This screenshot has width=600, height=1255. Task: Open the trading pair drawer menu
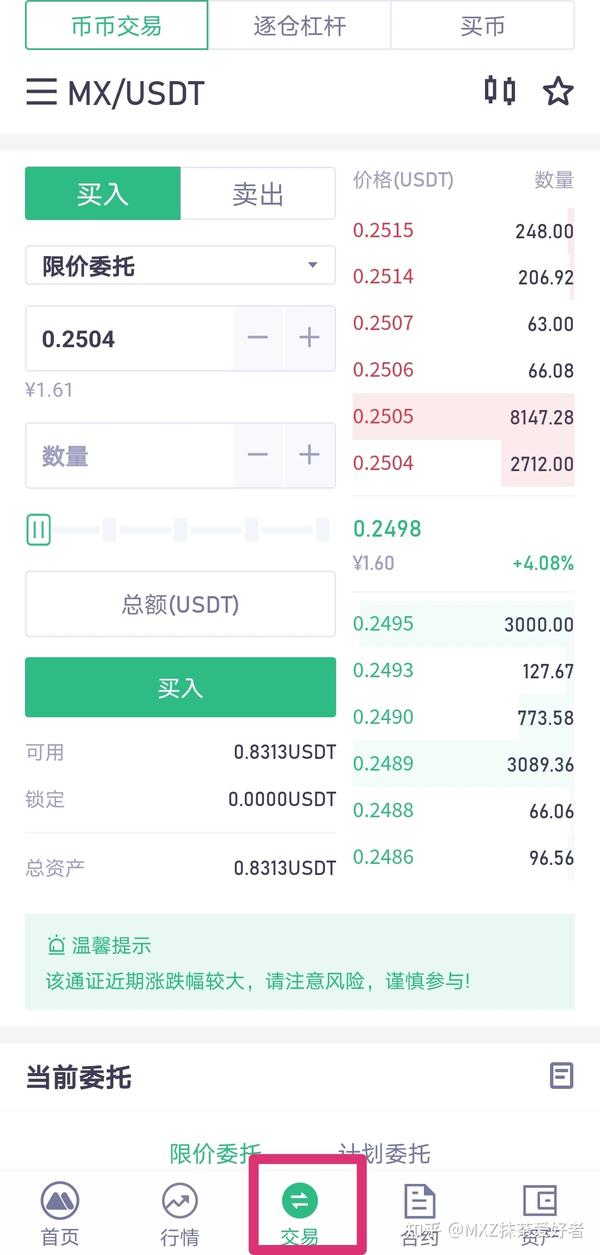[x=41, y=92]
